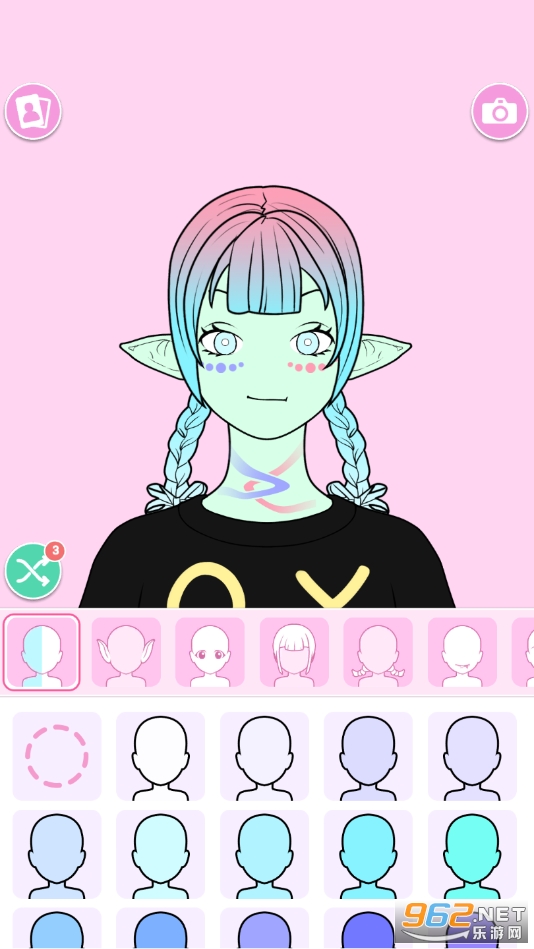Viewport: 534px width, 949px height.
Task: Tap the green shuffle randomize button
Action: point(33,571)
